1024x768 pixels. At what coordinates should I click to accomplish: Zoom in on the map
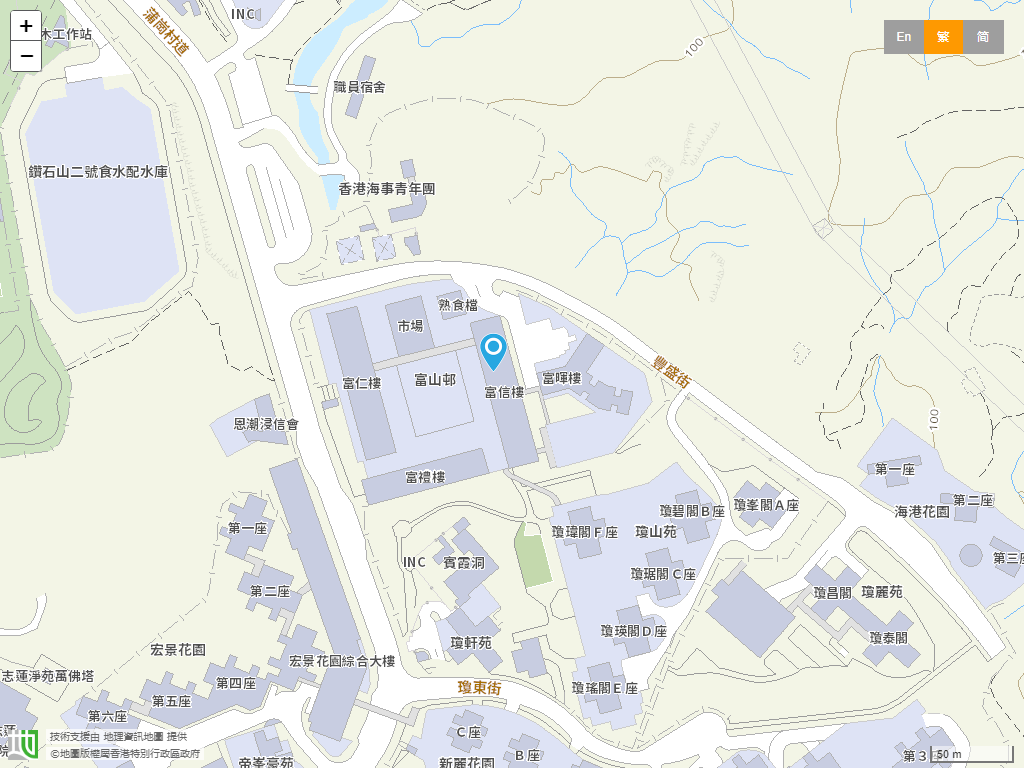tap(26, 26)
